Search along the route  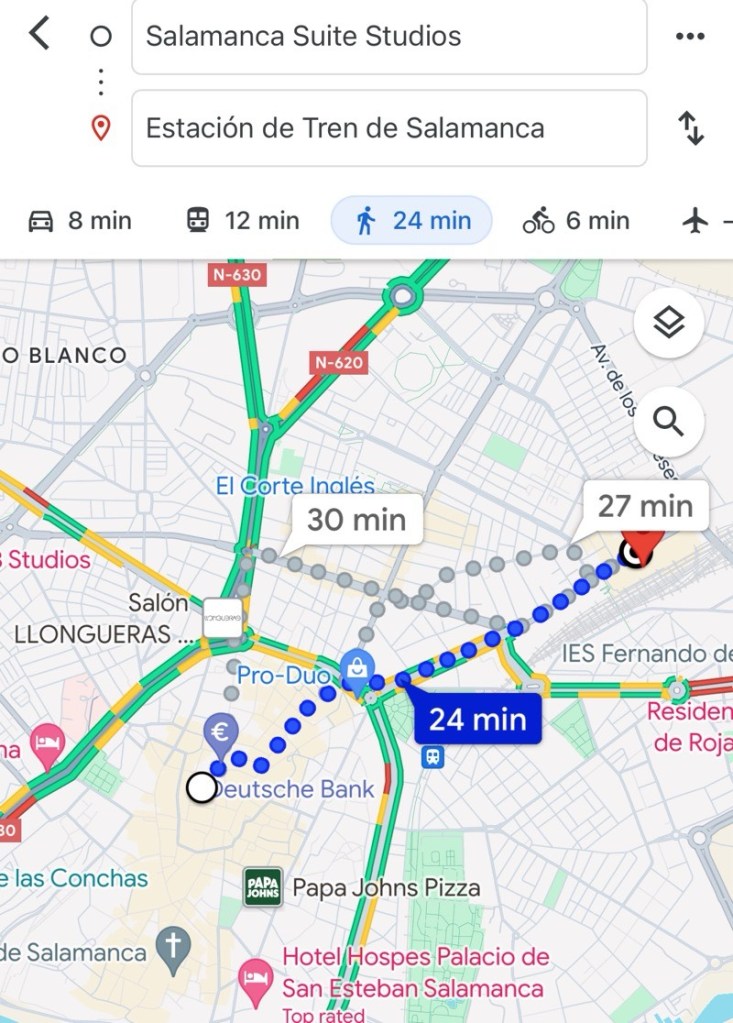(668, 422)
